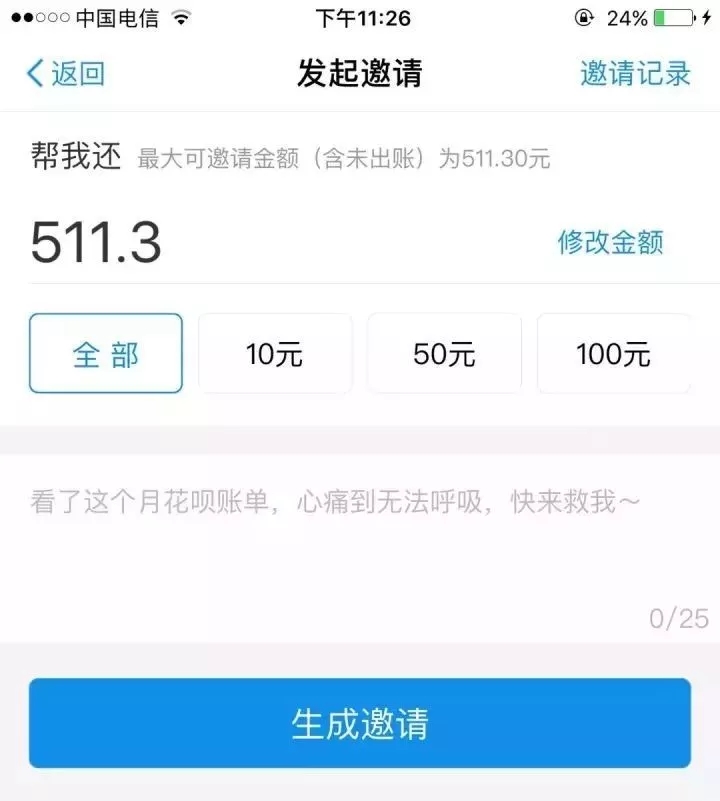Tap 生成邀请 to create the invitation
The height and width of the screenshot is (801, 720).
click(359, 723)
